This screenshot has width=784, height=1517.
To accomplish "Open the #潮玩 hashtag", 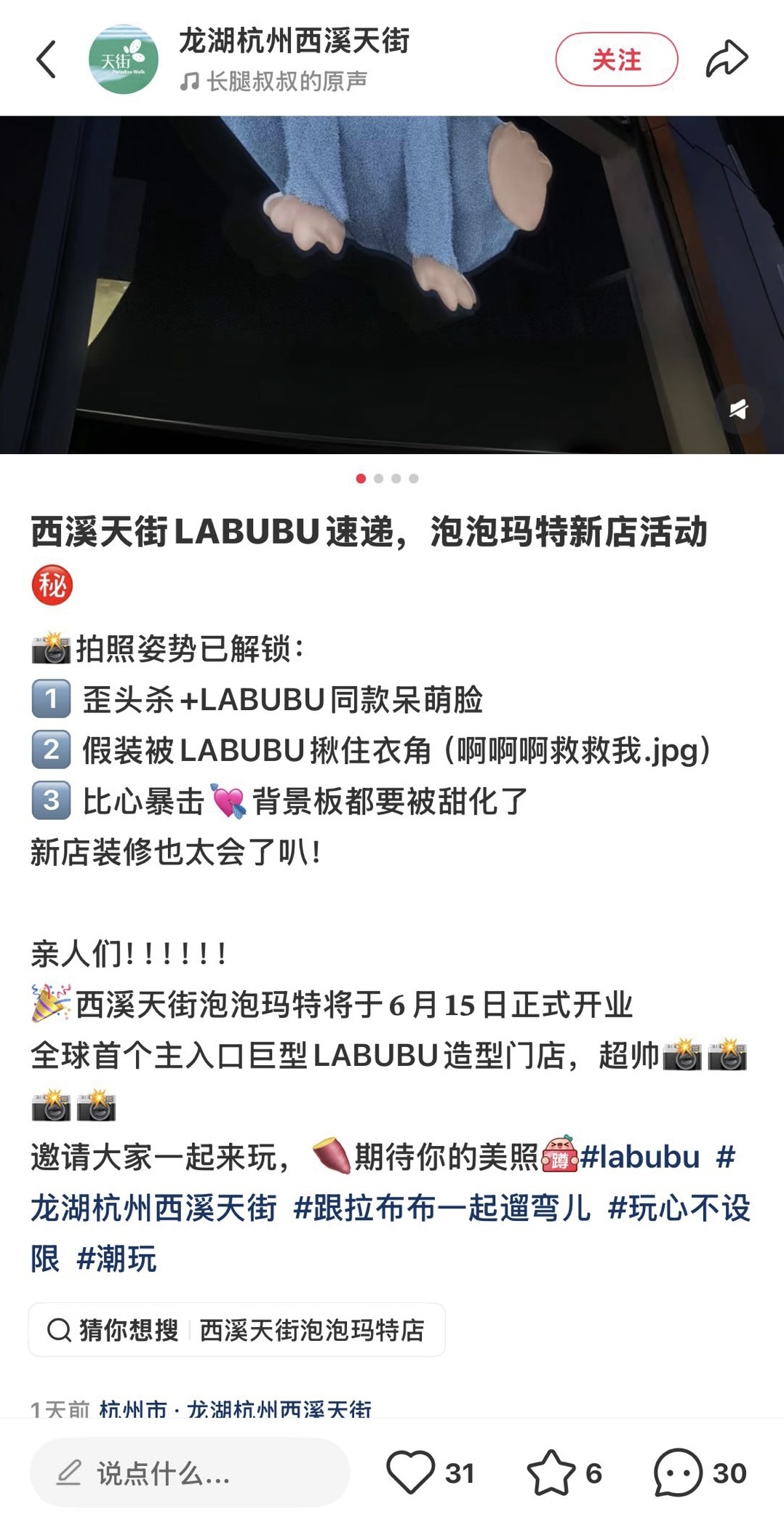I will point(116,1259).
